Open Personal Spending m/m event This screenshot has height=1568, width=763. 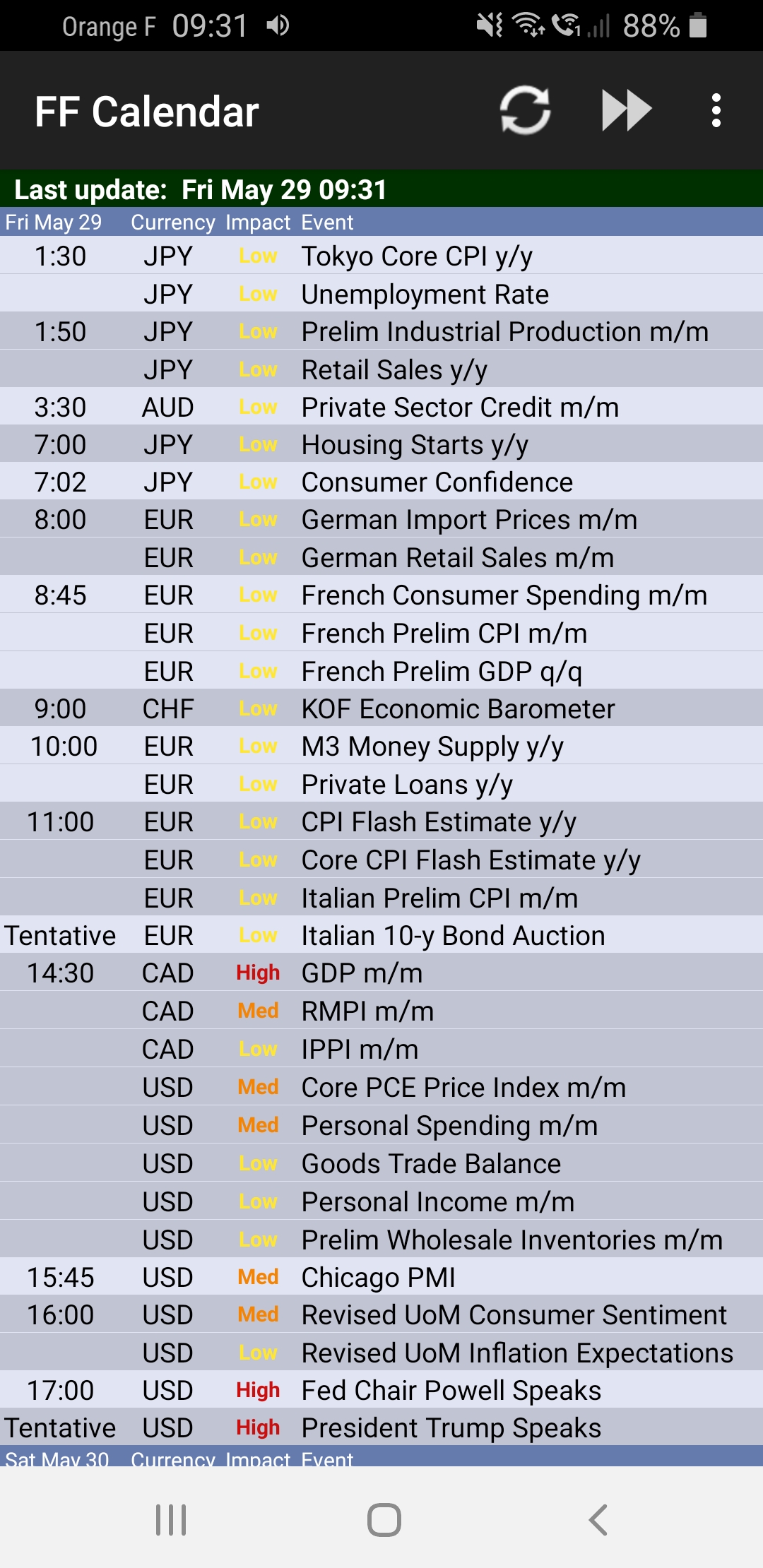(x=449, y=1126)
